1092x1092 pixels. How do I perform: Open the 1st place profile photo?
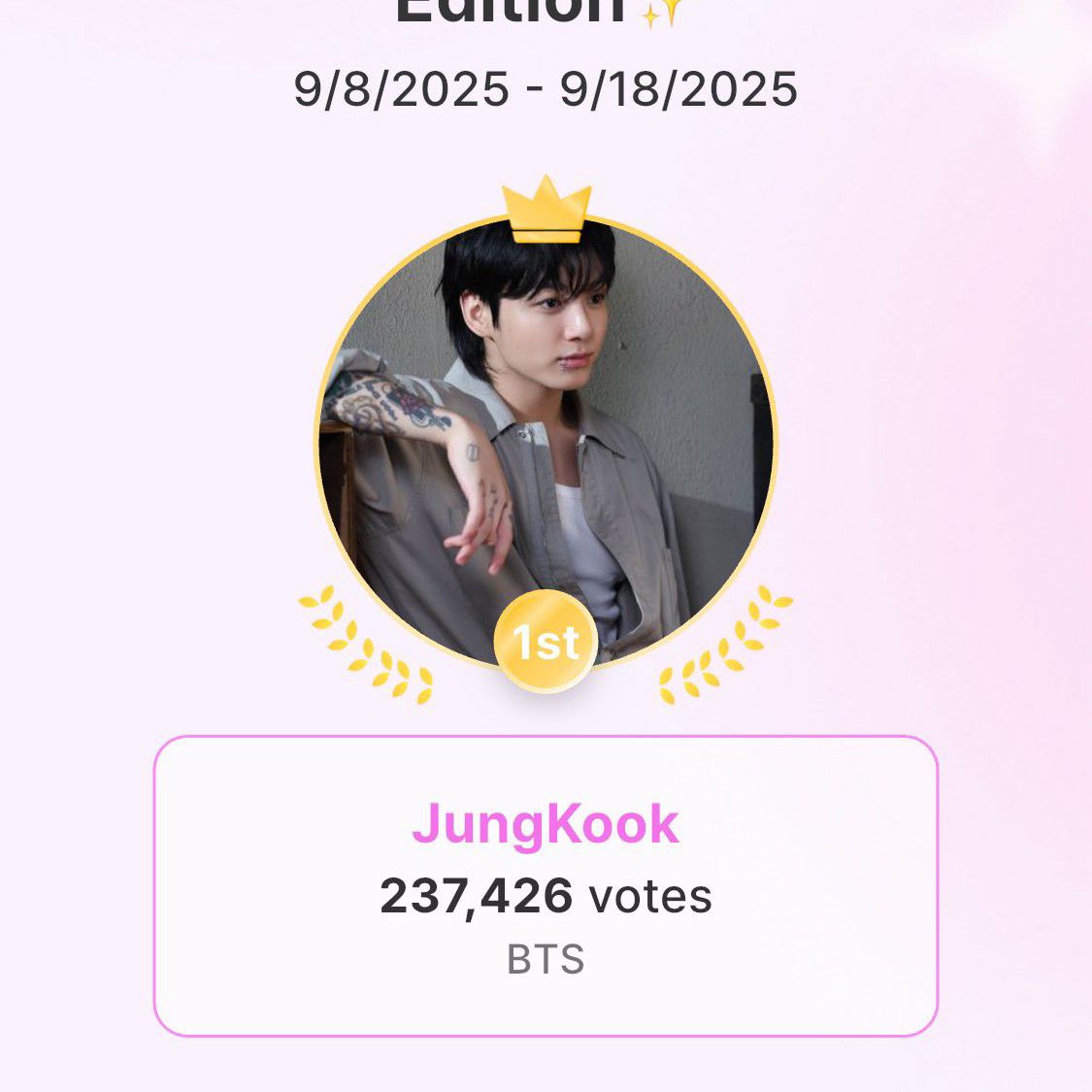(546, 437)
